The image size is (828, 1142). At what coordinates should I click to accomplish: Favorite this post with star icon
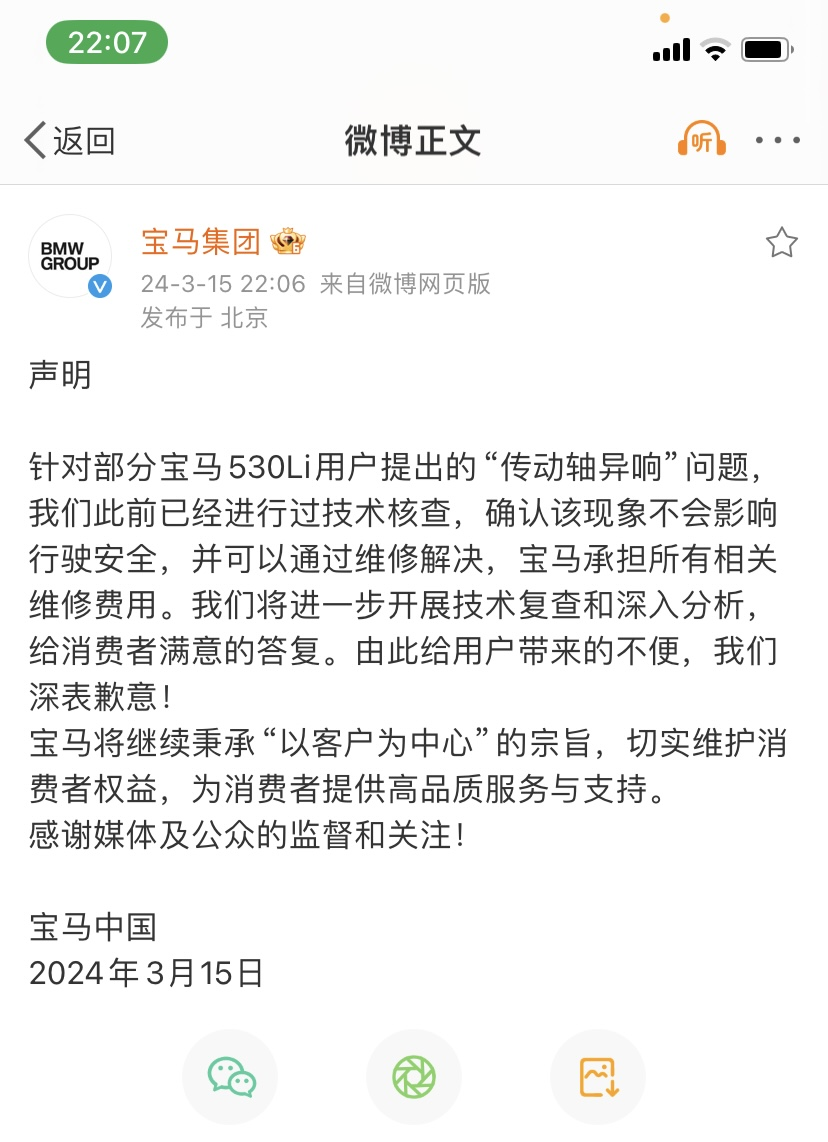click(x=781, y=242)
